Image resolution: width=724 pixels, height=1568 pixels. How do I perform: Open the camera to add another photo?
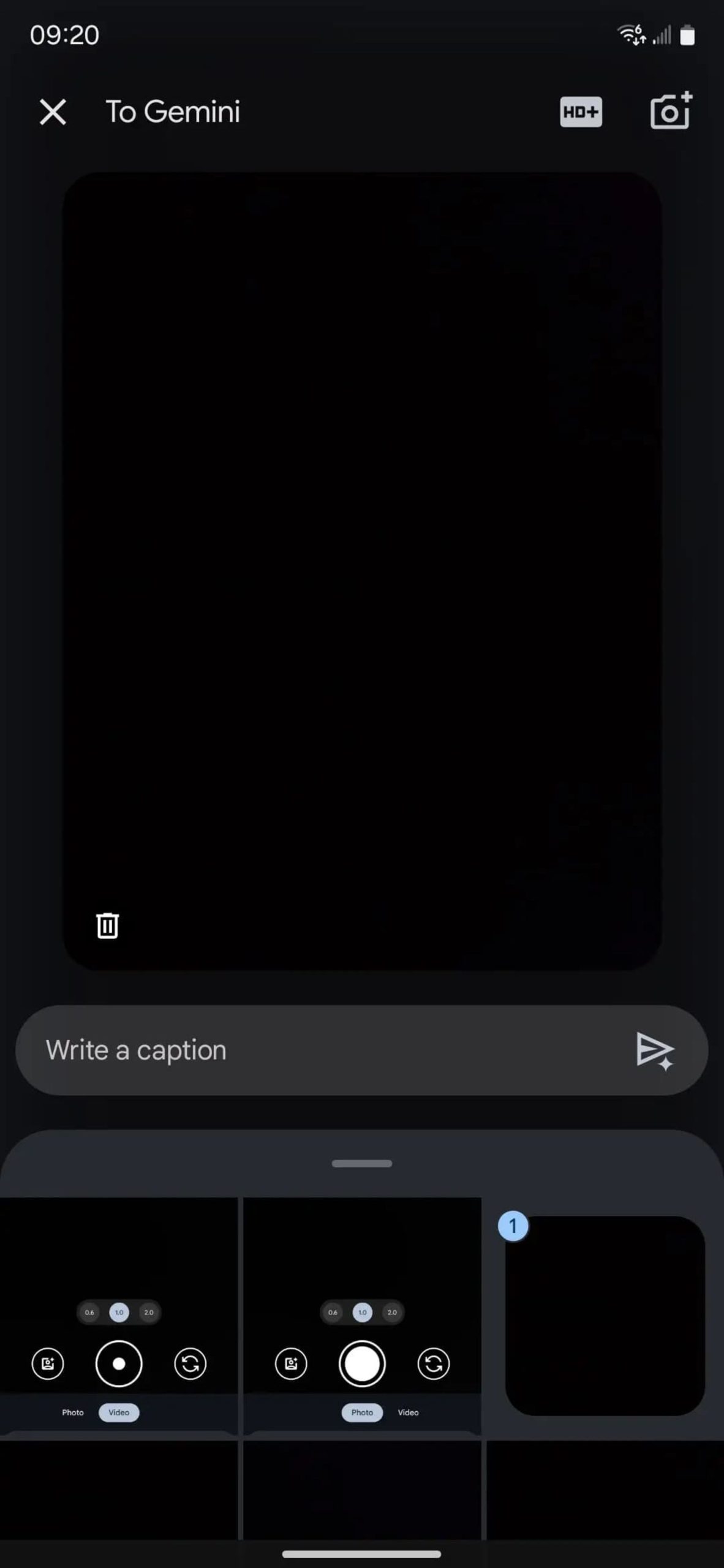click(x=670, y=111)
